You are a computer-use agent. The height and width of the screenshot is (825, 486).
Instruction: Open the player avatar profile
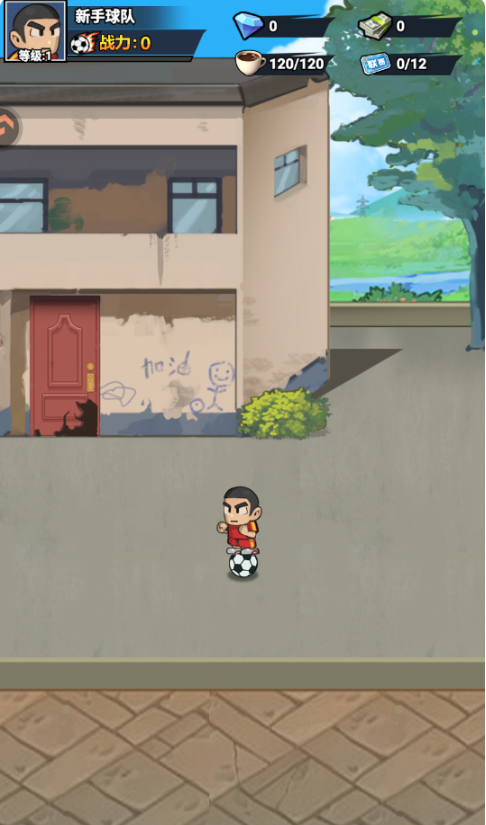35,31
